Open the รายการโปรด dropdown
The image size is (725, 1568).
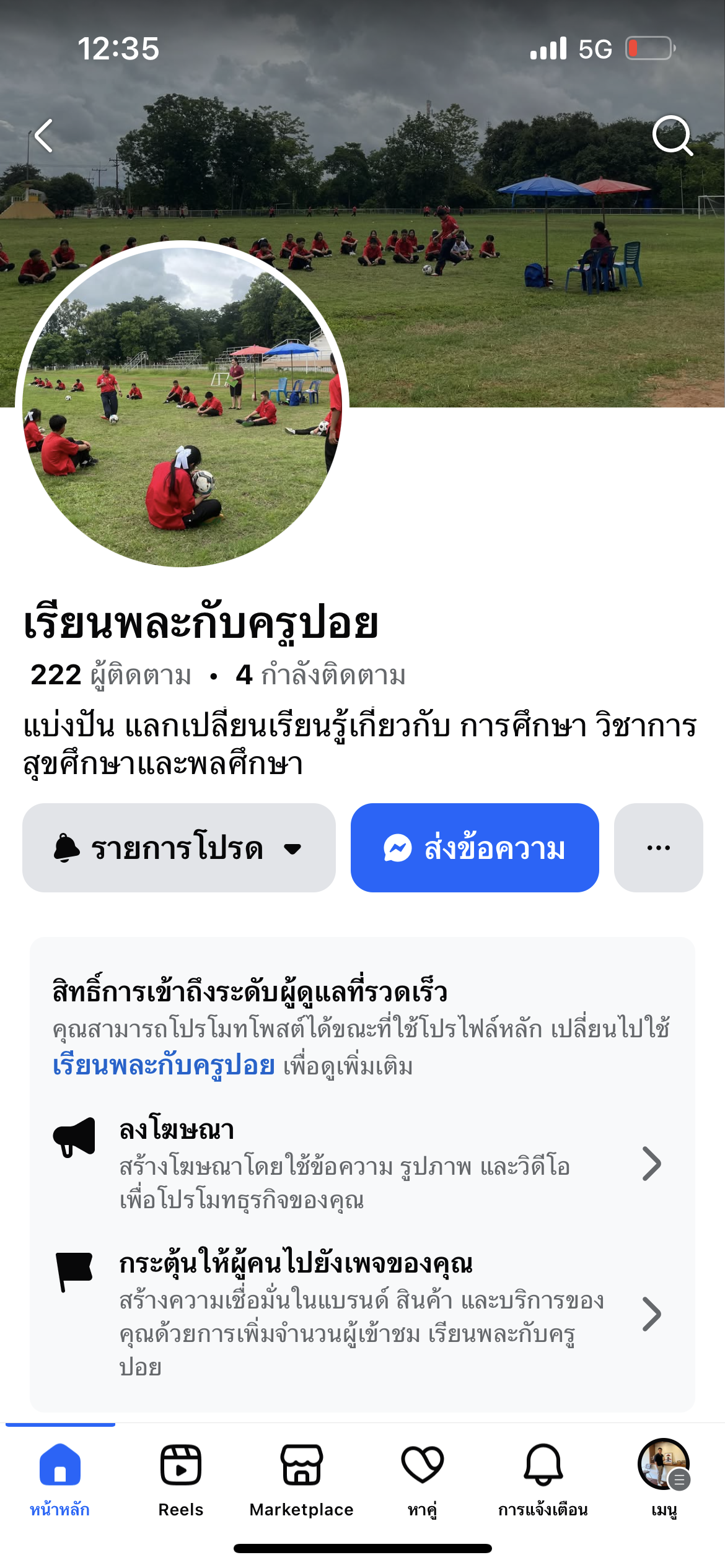[178, 848]
